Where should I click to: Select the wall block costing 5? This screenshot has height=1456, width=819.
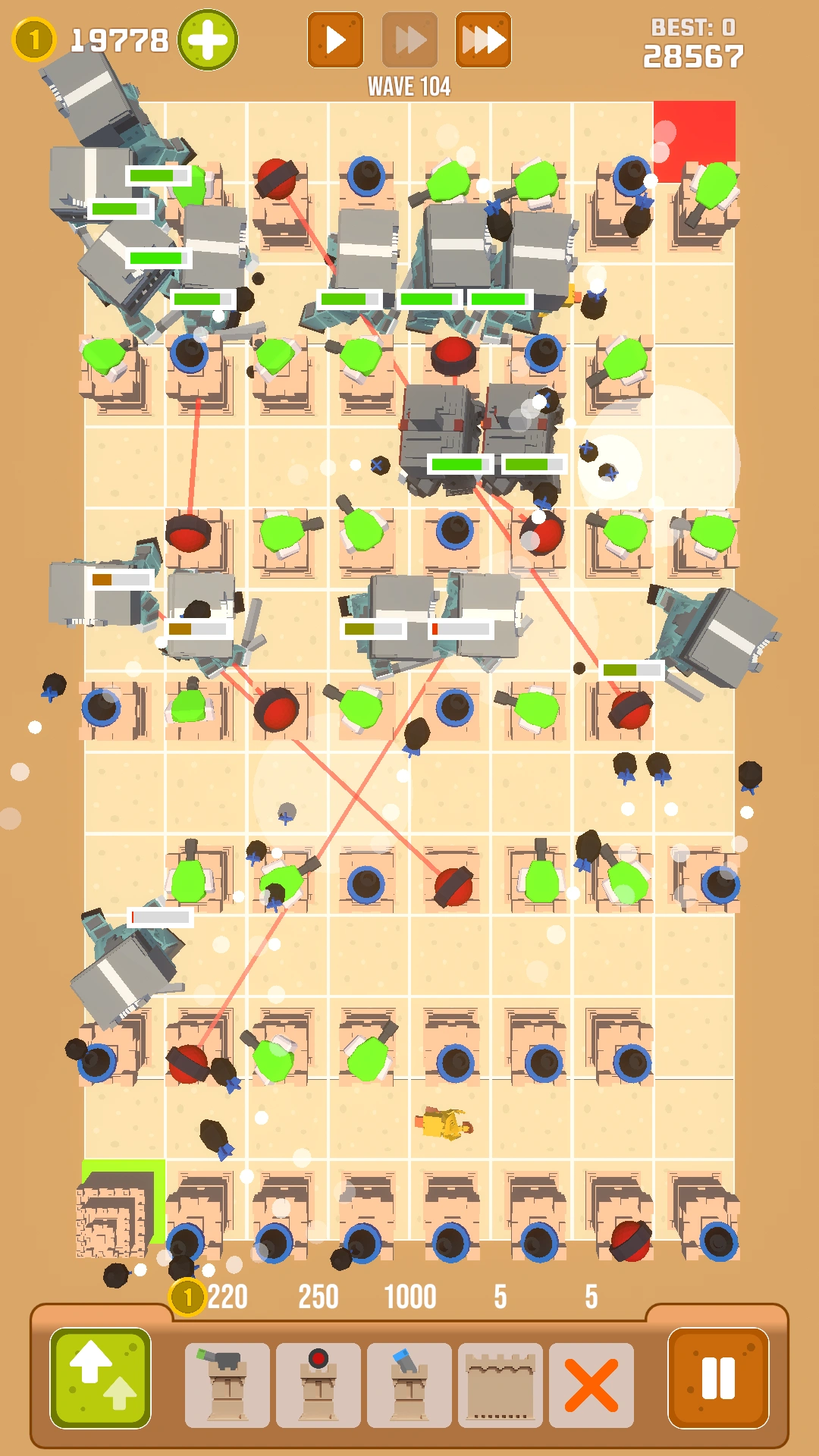point(500,1385)
